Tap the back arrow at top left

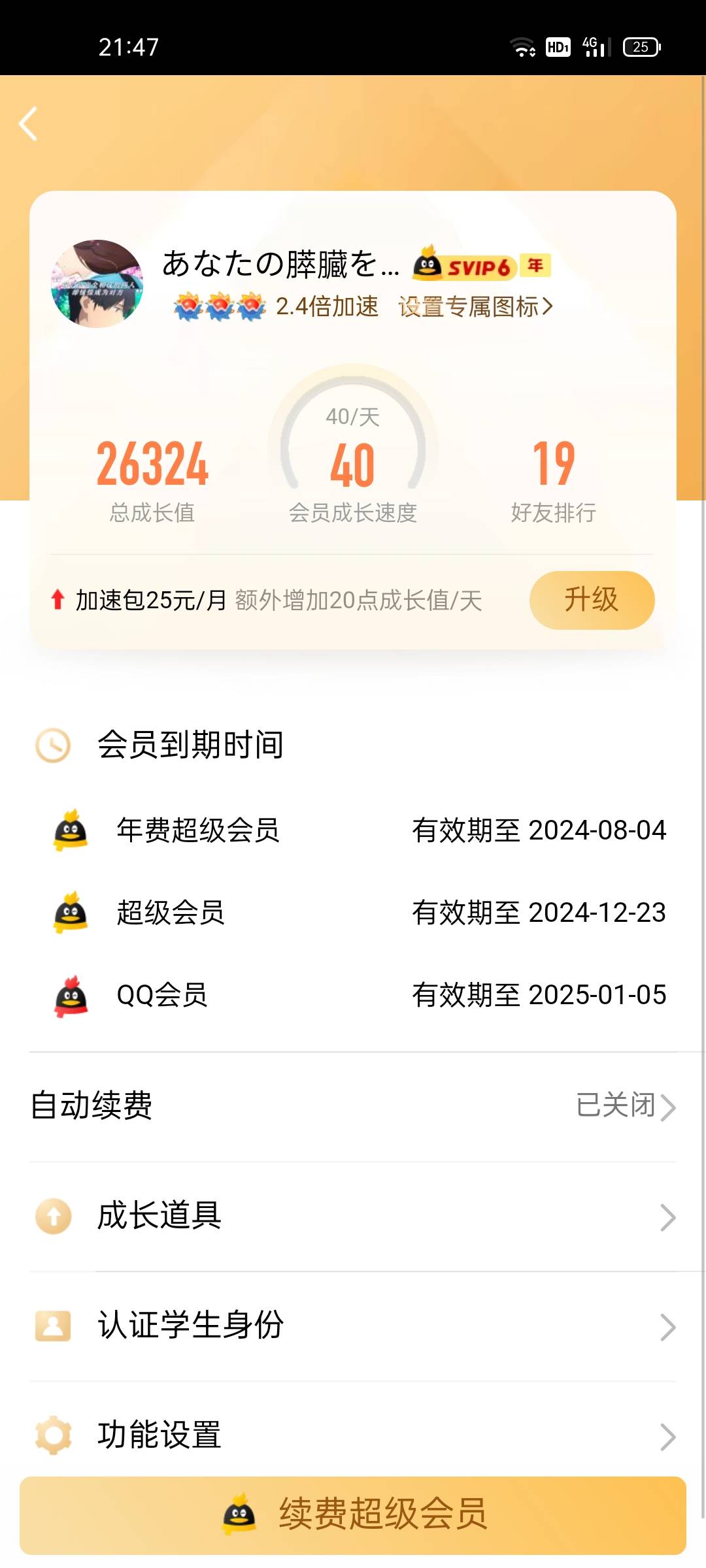pyautogui.click(x=28, y=124)
